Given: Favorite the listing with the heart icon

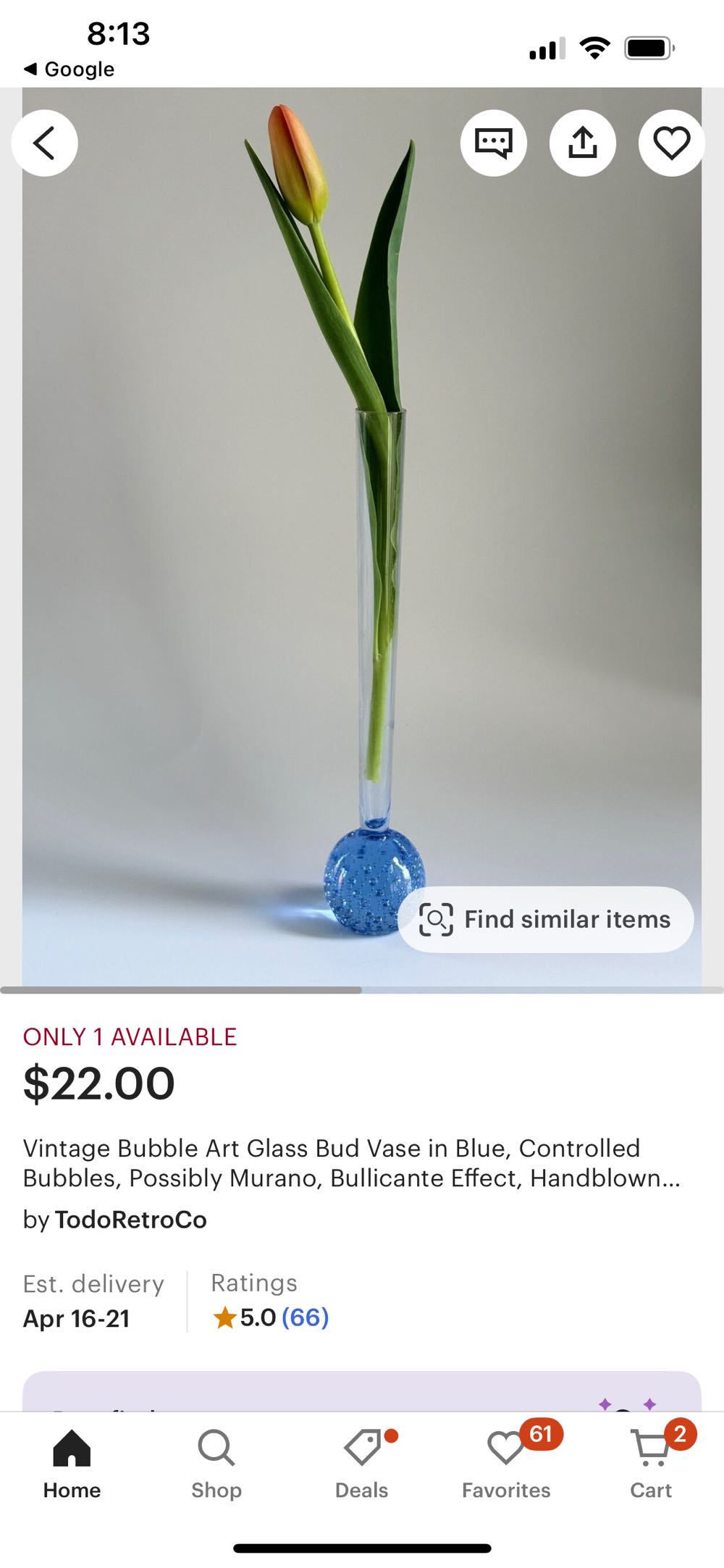Looking at the screenshot, I should click(671, 143).
